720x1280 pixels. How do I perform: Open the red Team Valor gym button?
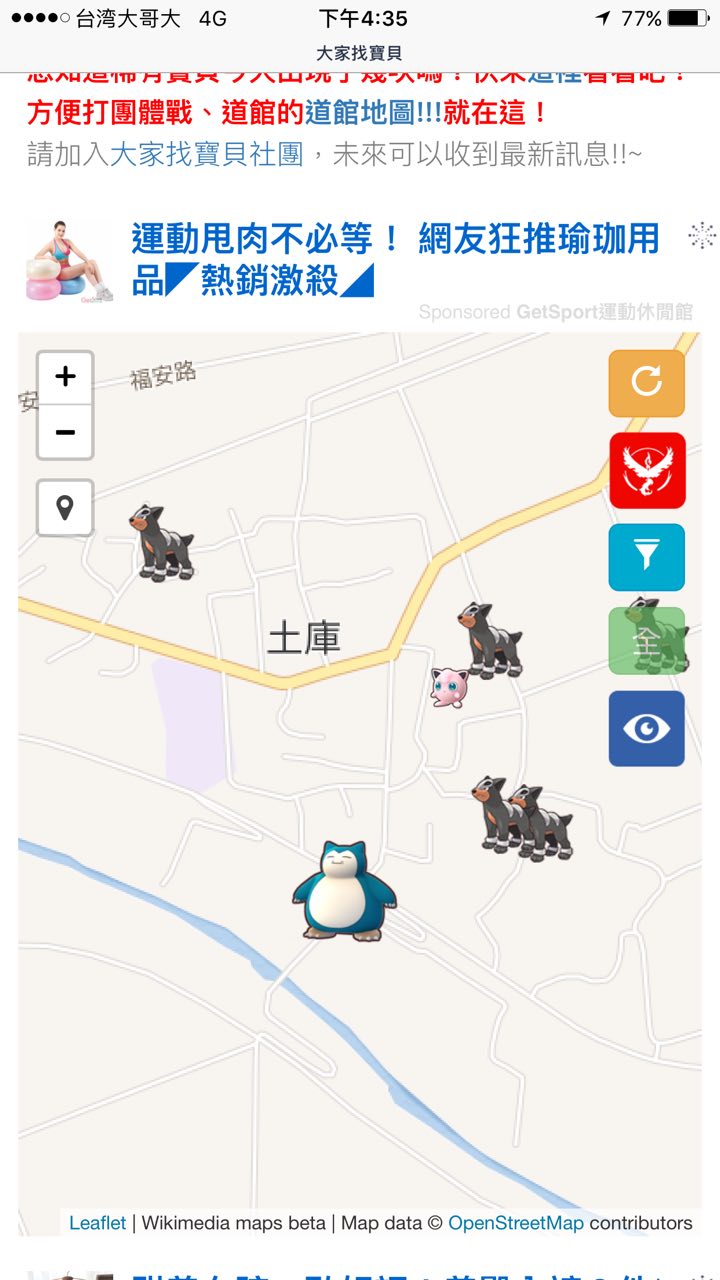point(647,470)
